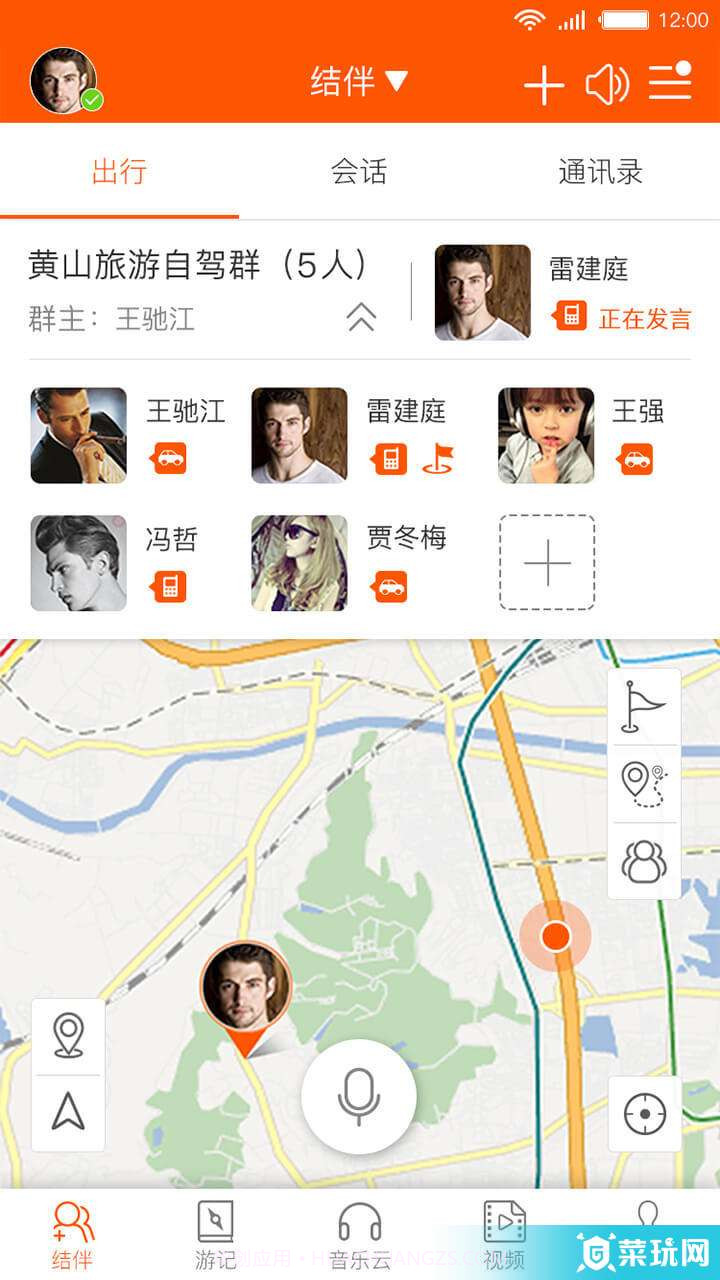Image resolution: width=720 pixels, height=1280 pixels.
Task: Add a new member to the group
Action: [547, 563]
